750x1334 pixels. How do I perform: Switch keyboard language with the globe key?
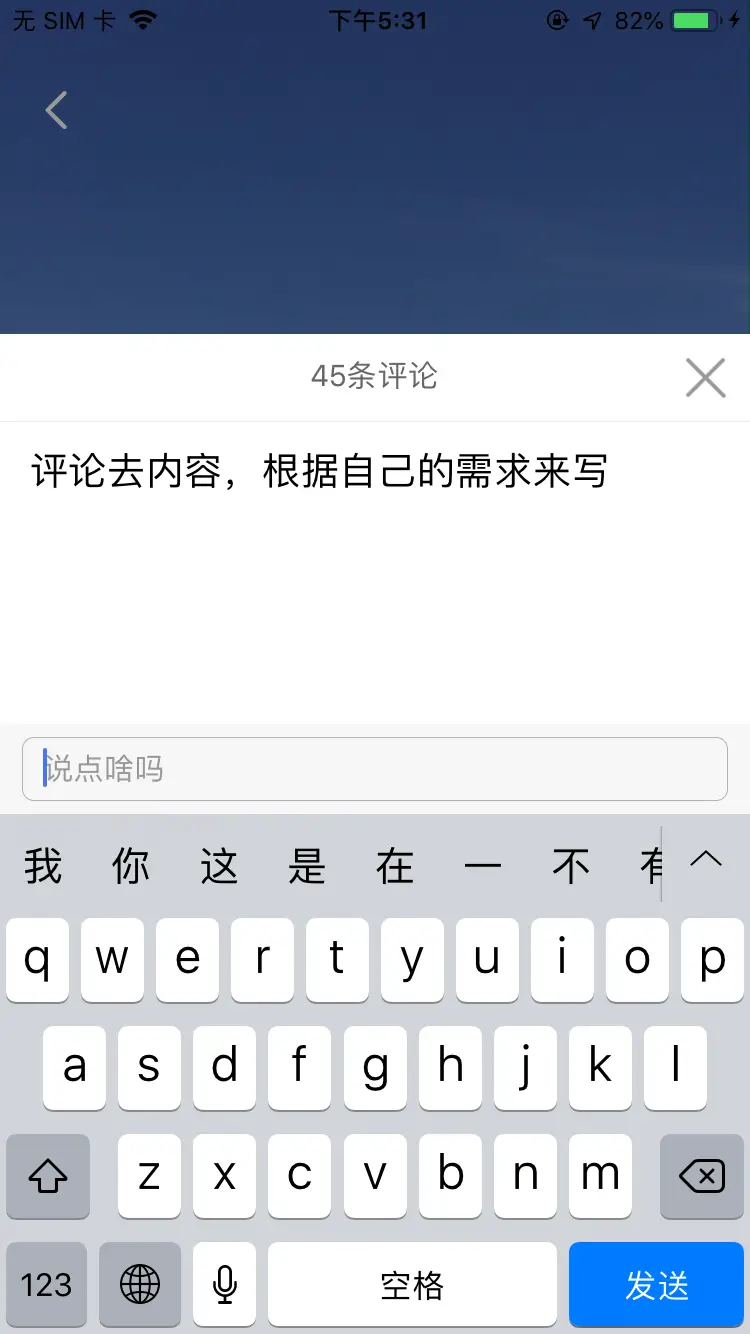tap(140, 1285)
